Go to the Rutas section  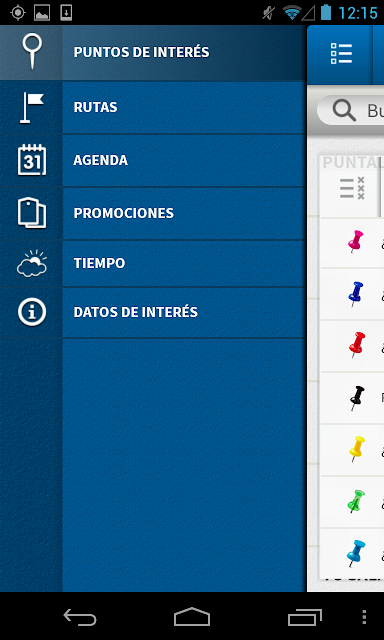(153, 107)
